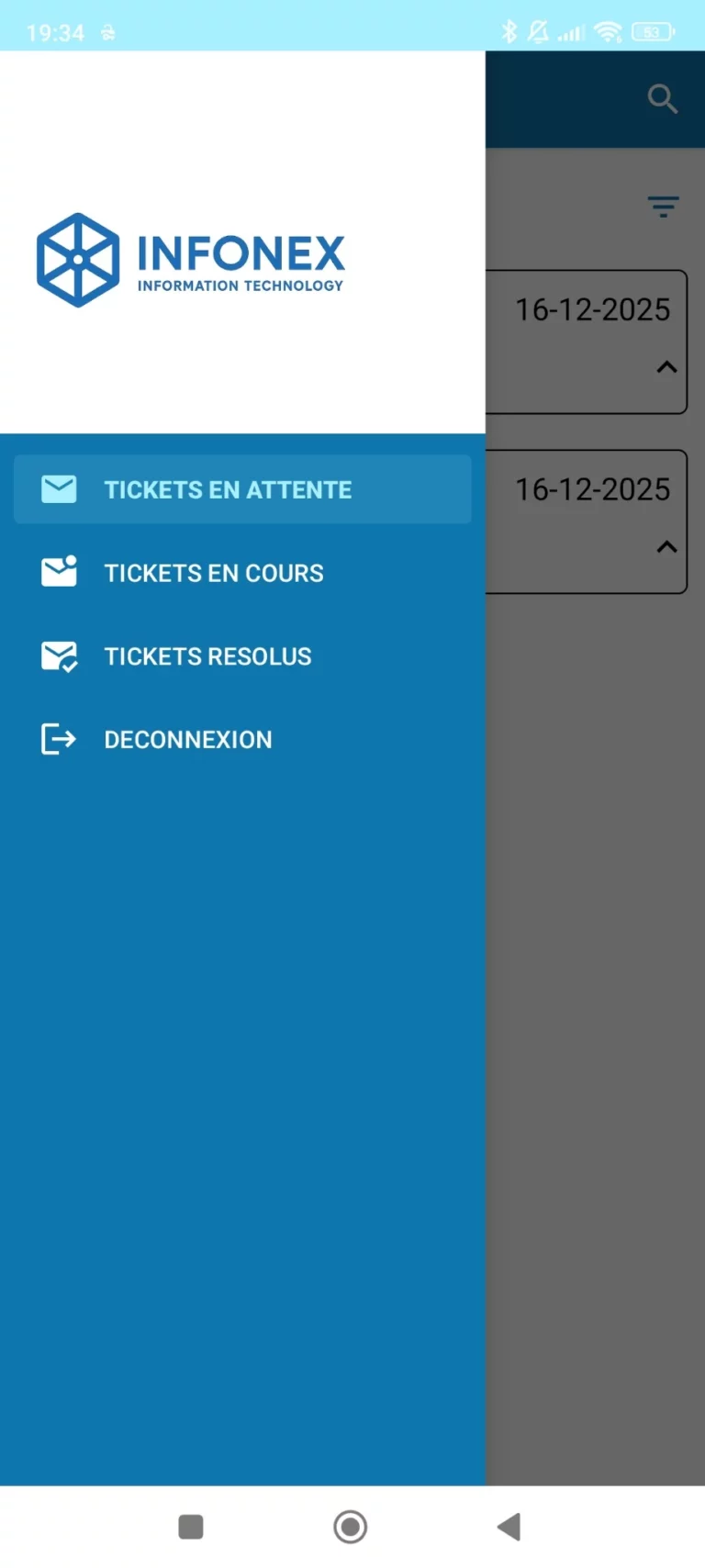Tap the notification-muted icon in the status bar

click(540, 32)
